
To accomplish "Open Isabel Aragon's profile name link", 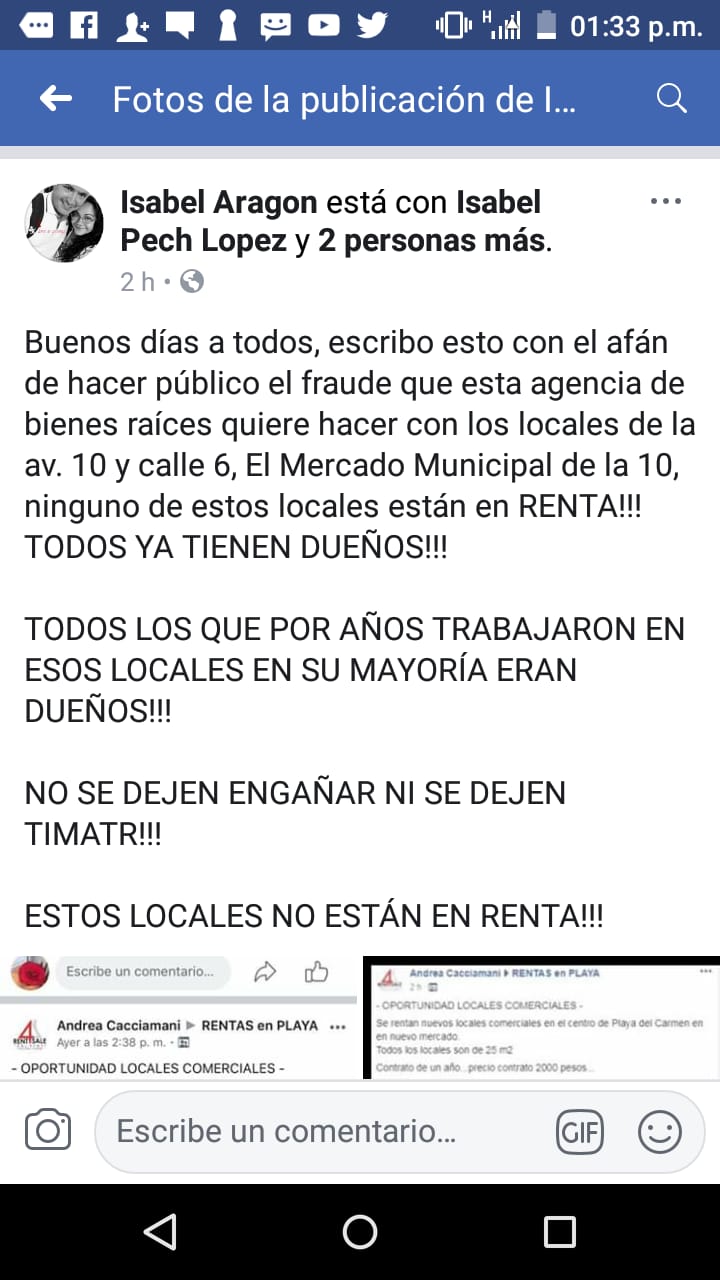I will click(217, 202).
